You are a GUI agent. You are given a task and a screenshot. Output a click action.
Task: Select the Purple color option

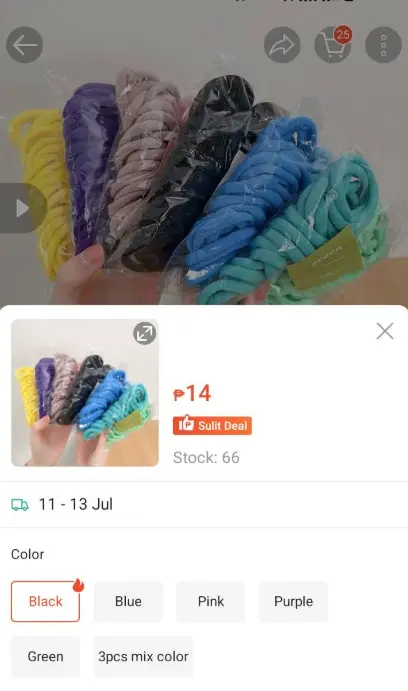293,601
